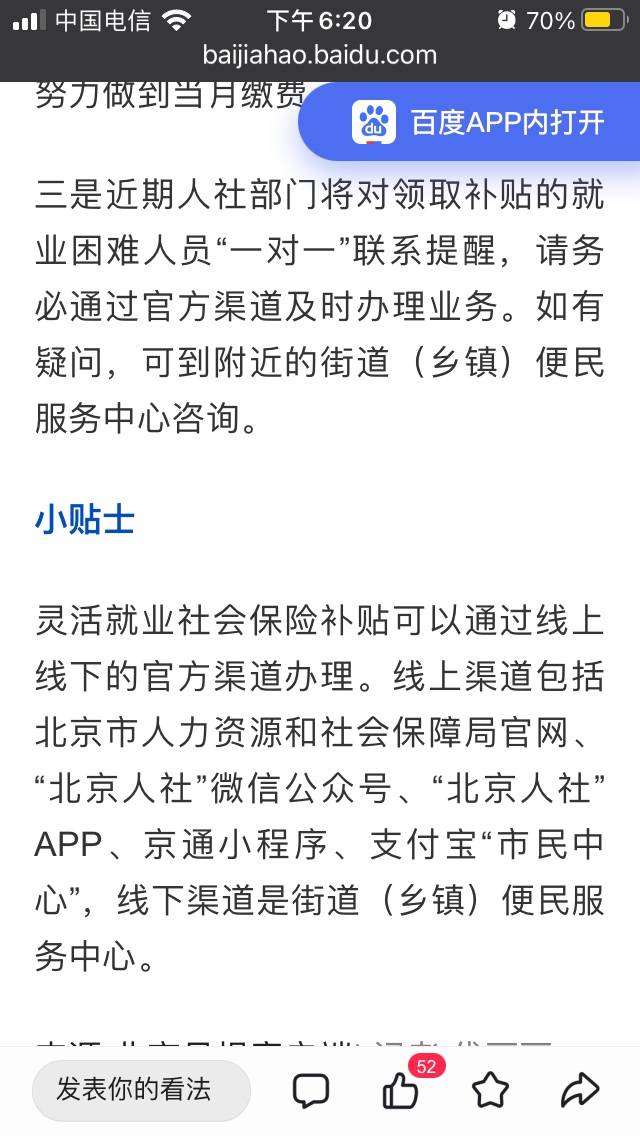The image size is (640, 1136).
Task: Share this article via arrow icon
Action: [581, 1090]
